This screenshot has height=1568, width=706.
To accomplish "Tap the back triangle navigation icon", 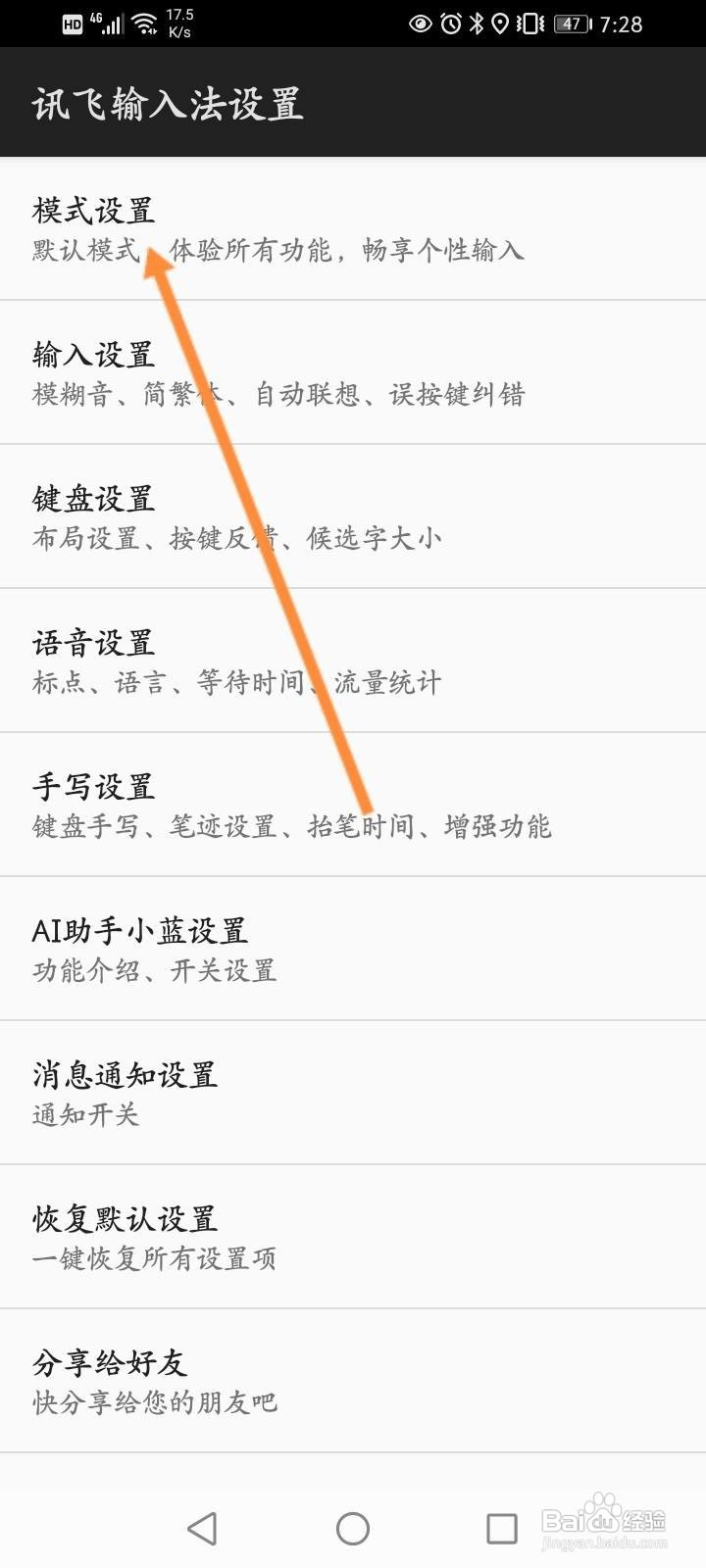I will point(201,1526).
